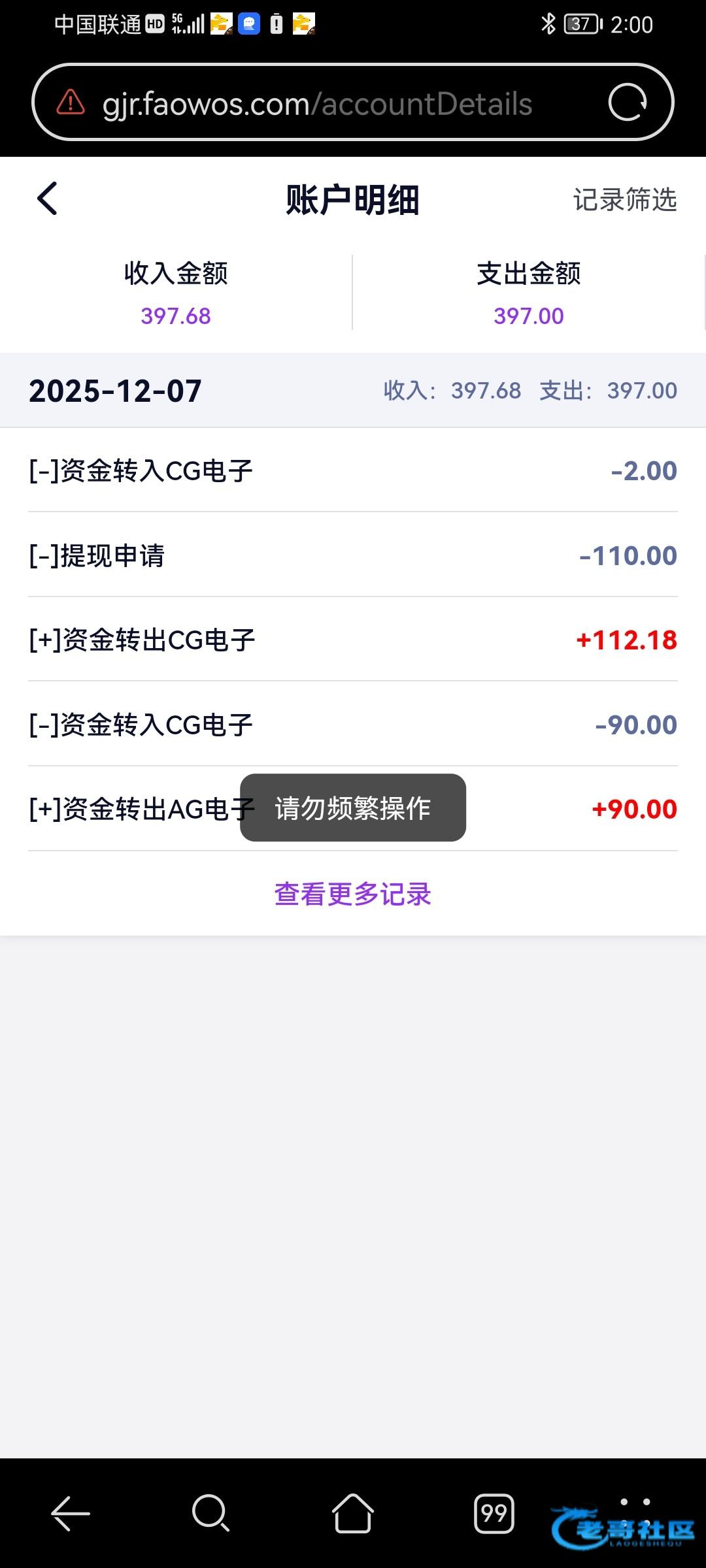The width and height of the screenshot is (706, 1568).
Task: Show the site security warning icon
Action: [x=71, y=103]
